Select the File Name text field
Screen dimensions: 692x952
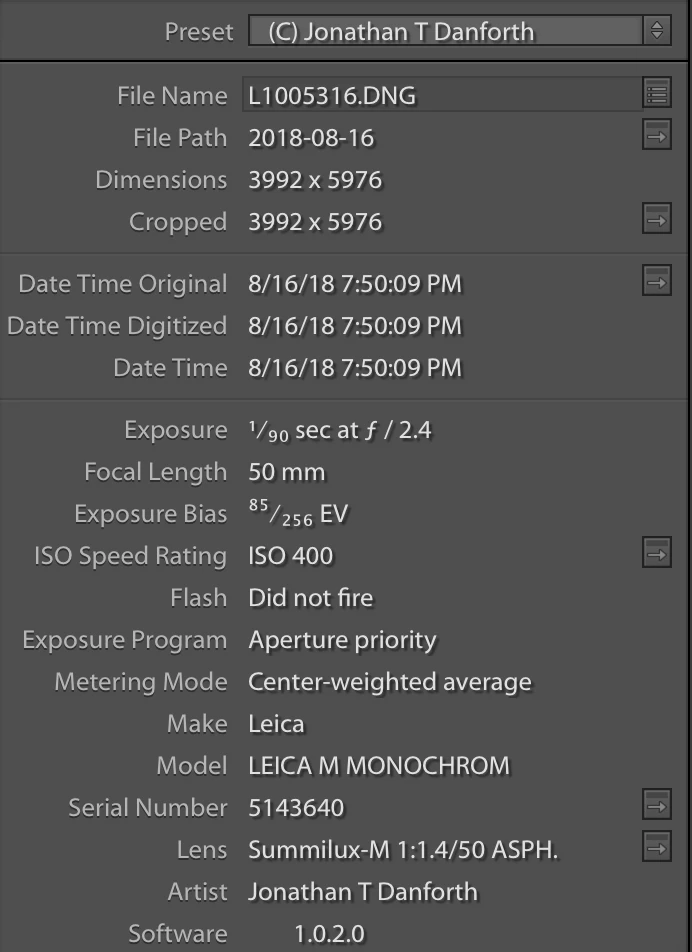click(x=440, y=96)
